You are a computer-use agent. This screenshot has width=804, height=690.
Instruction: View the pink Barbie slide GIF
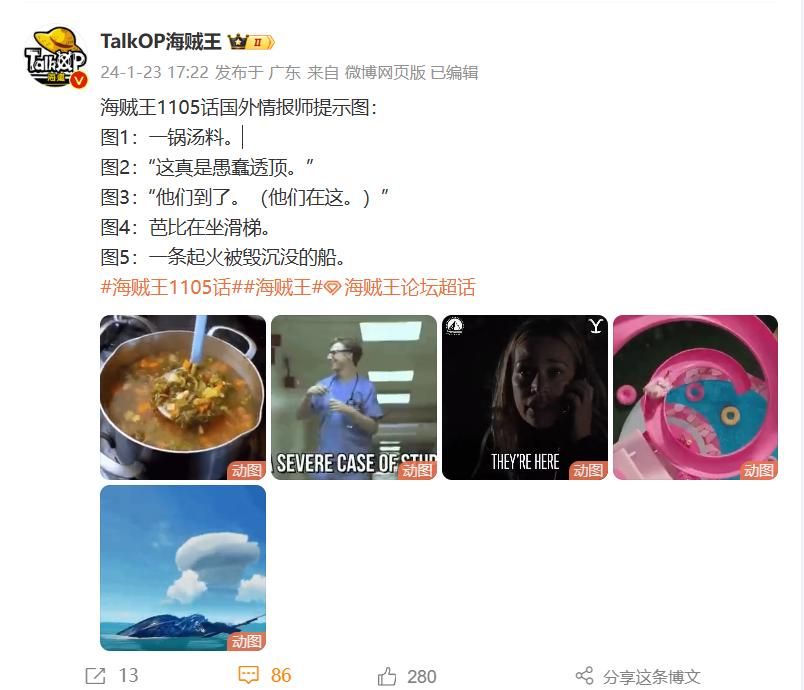695,397
